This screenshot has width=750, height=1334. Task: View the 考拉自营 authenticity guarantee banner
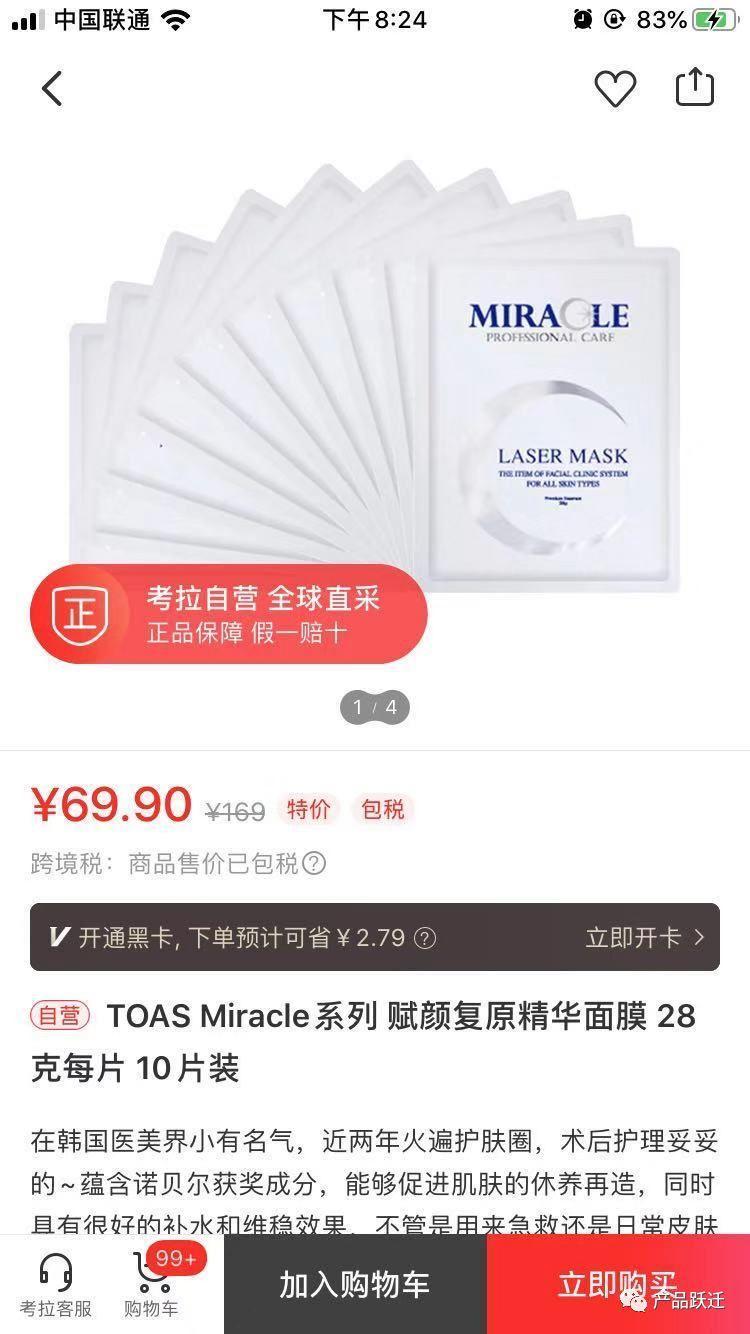tap(228, 614)
